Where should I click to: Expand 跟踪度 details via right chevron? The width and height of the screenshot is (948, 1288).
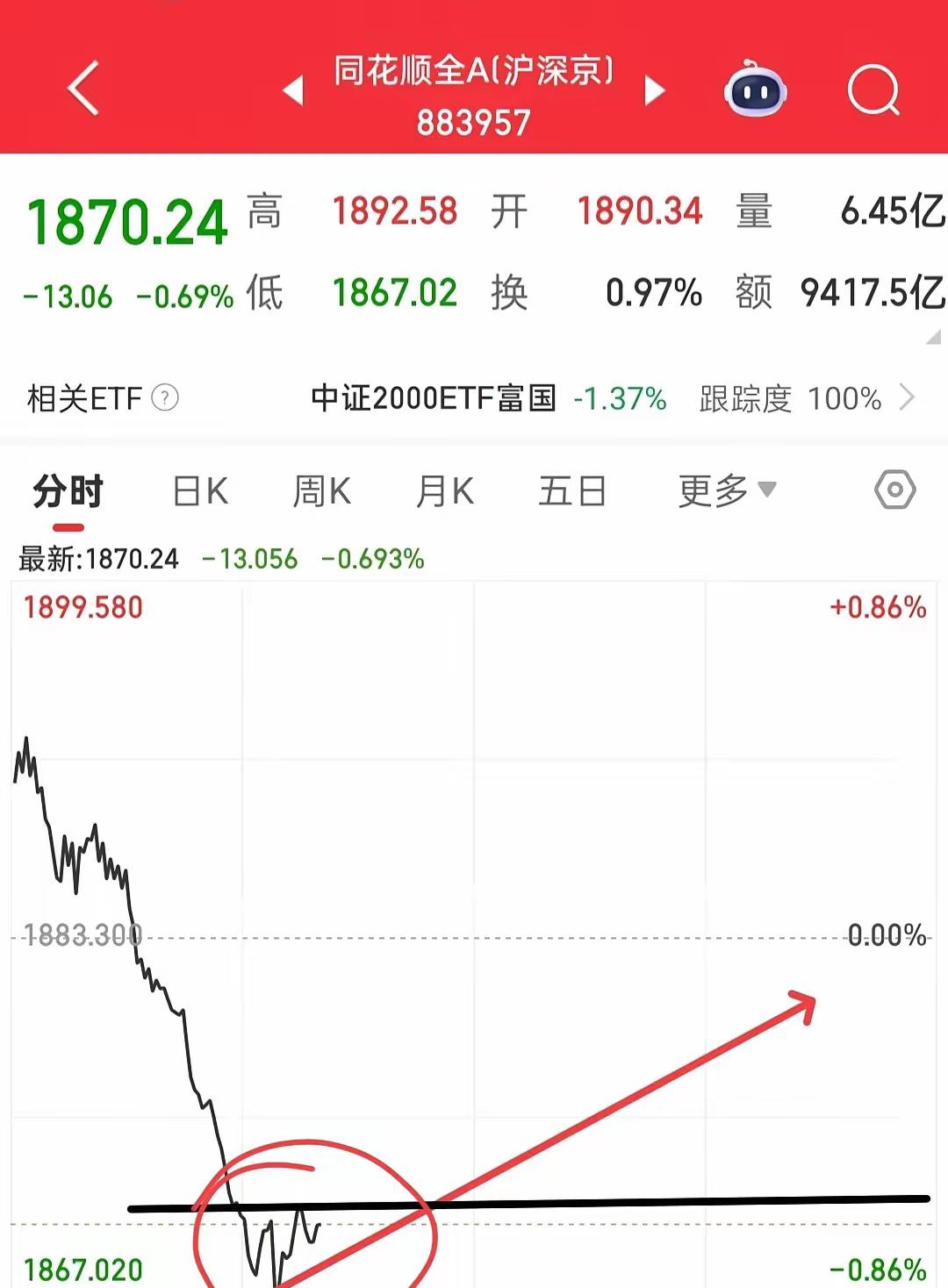908,399
